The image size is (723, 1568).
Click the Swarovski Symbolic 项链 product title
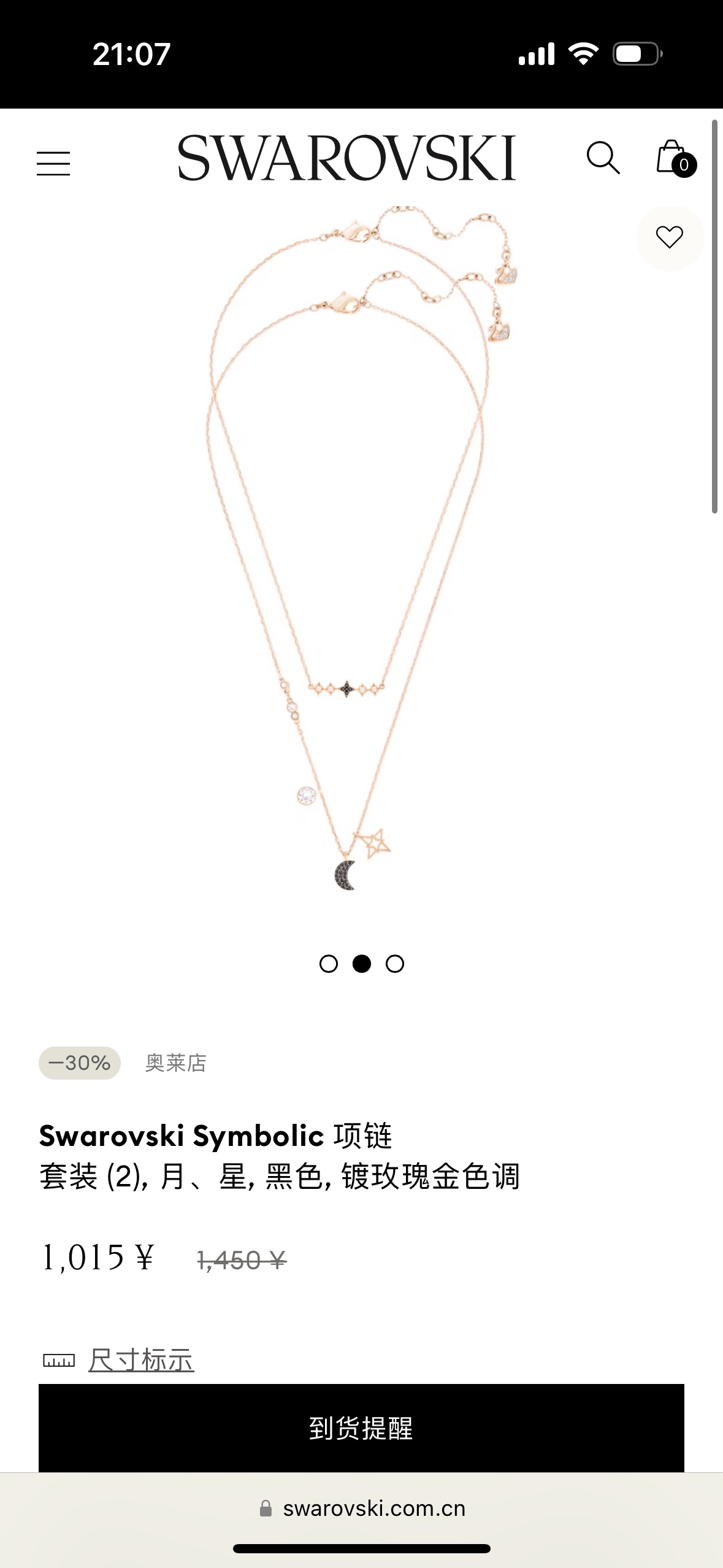tap(215, 1136)
